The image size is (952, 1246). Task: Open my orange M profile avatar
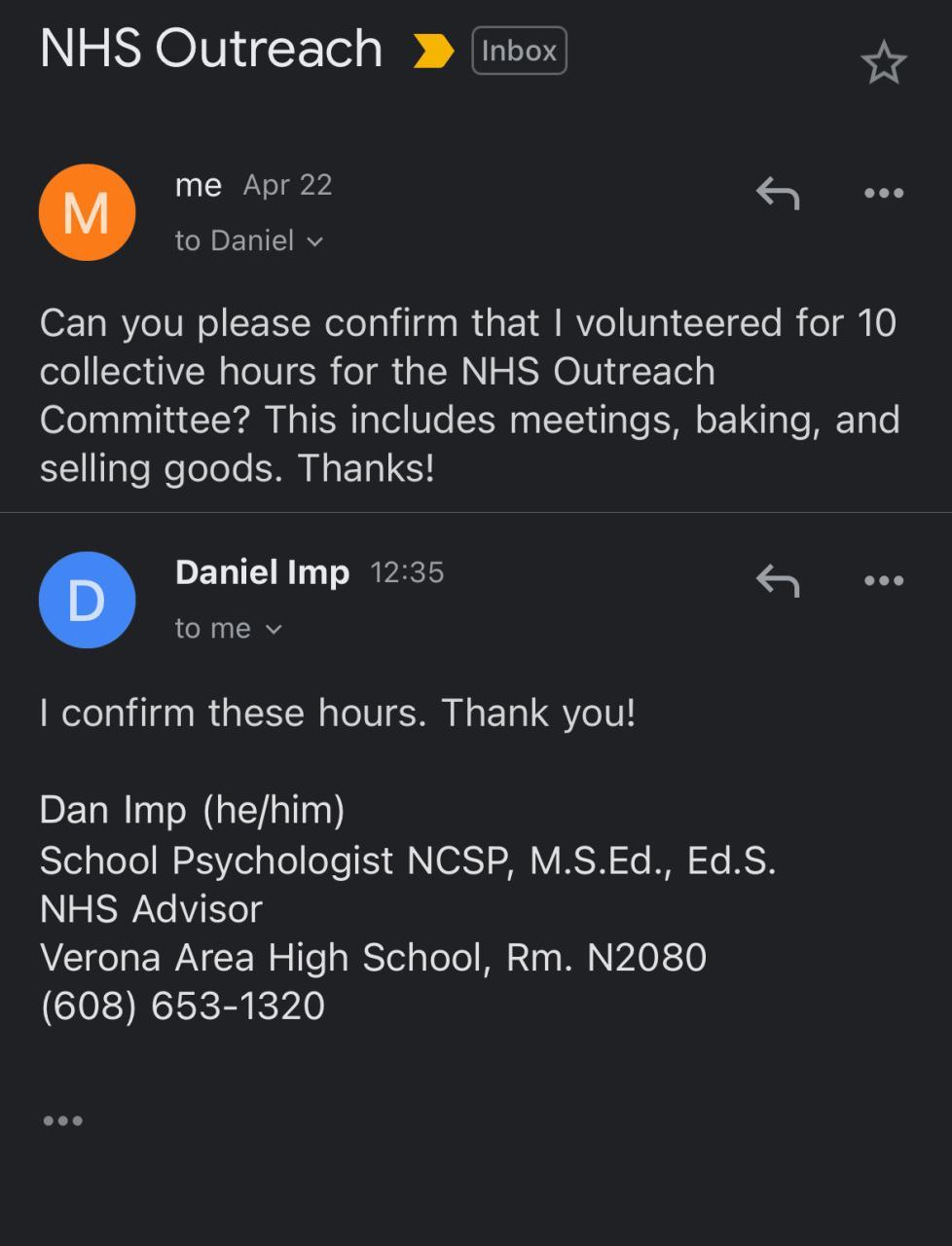click(87, 212)
